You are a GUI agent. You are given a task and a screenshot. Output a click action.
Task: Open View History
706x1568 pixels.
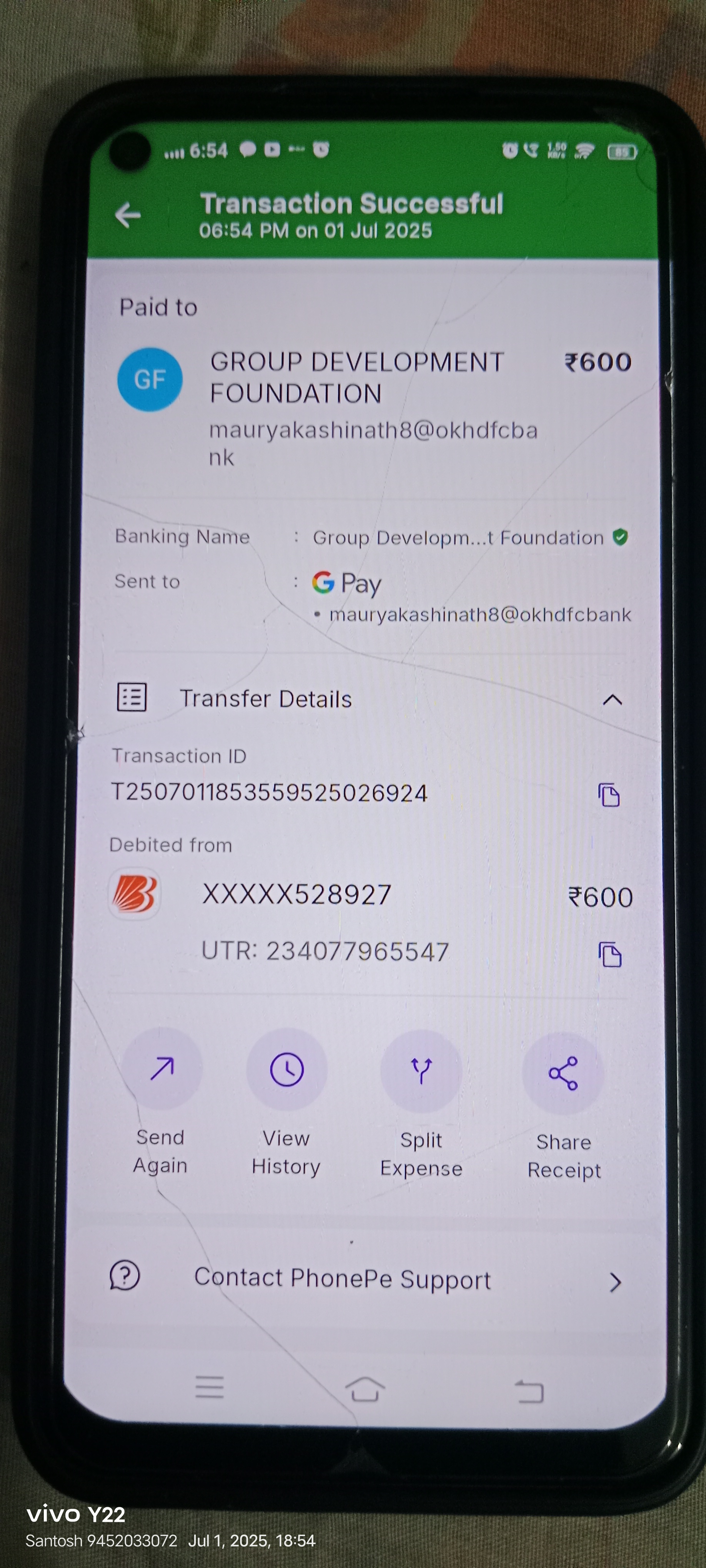pos(286,1070)
